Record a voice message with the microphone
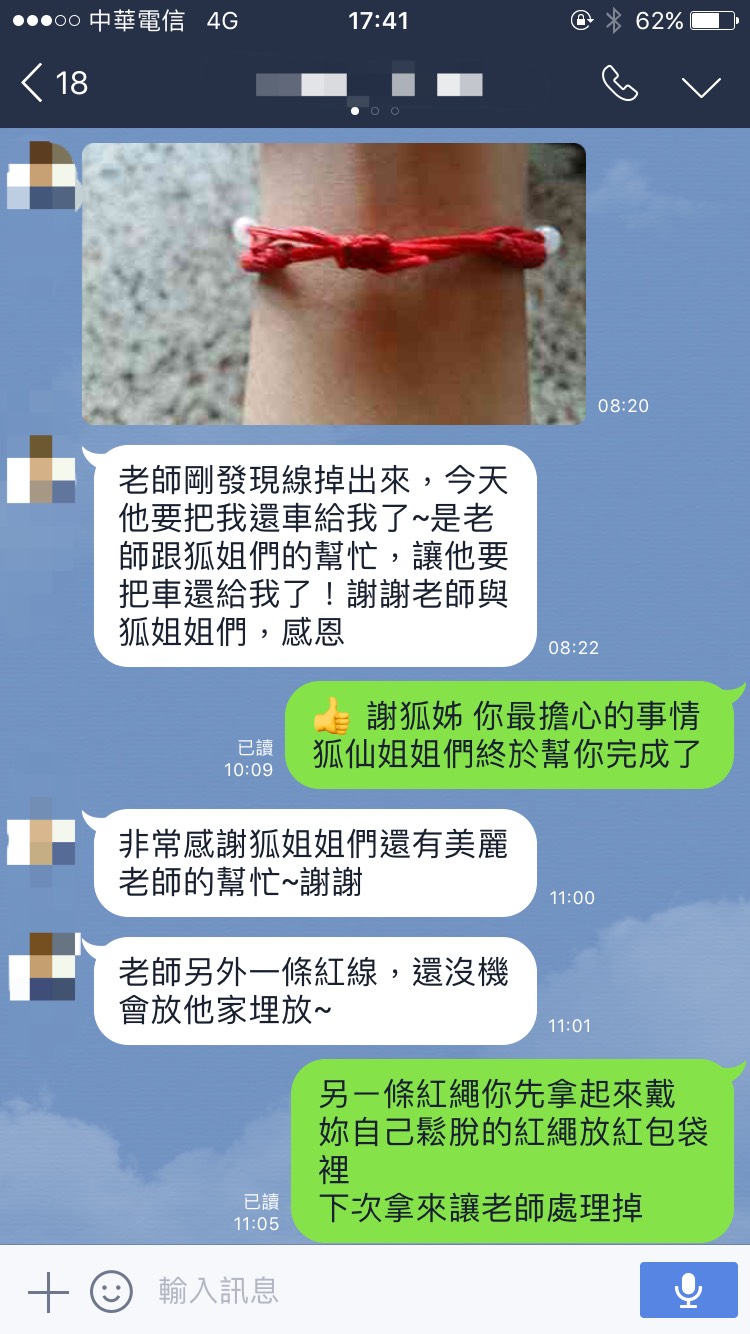Screen dimensions: 750x1334 tap(688, 1290)
